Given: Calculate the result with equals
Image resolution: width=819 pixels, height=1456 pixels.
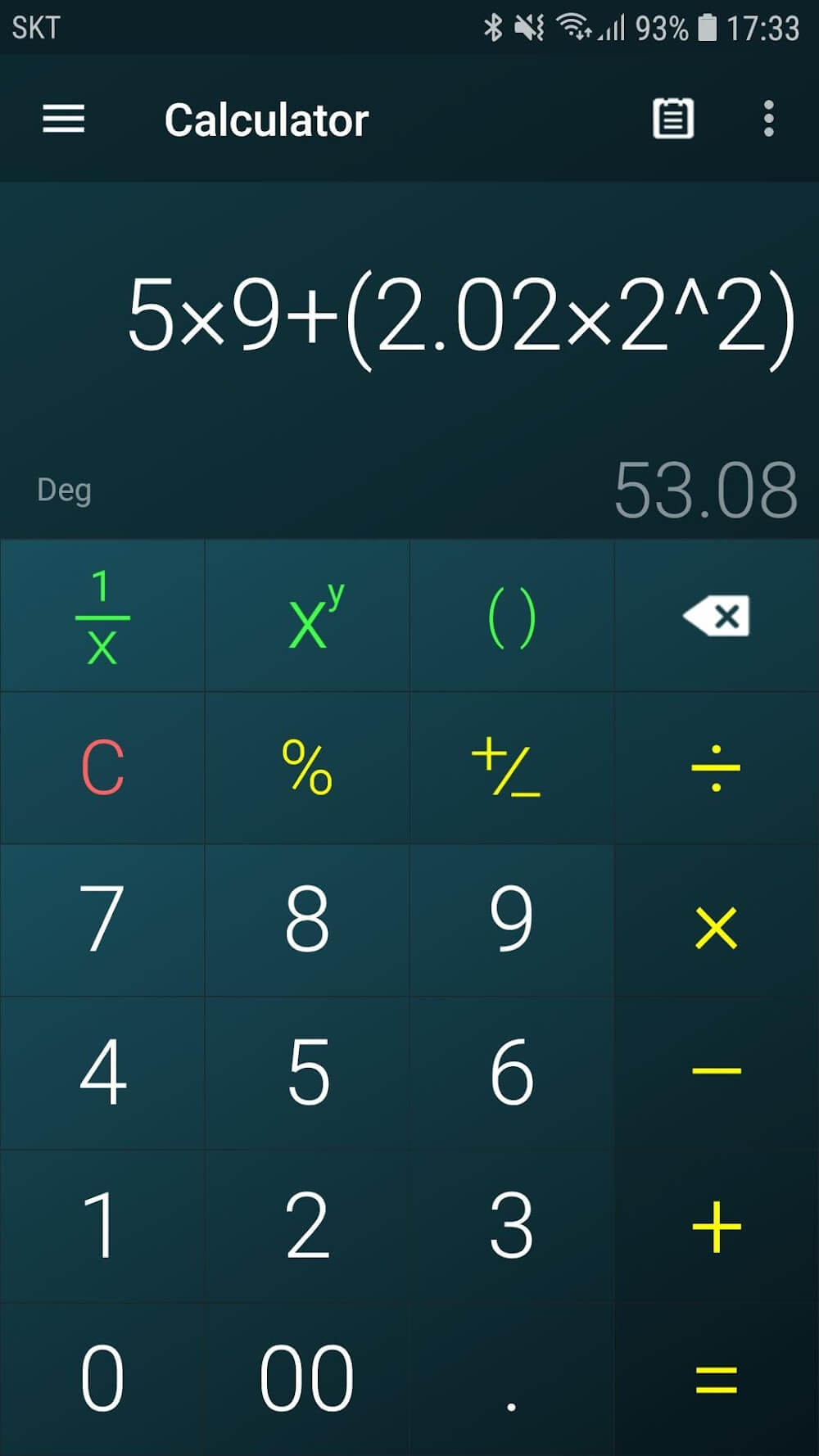Looking at the screenshot, I should pos(717,1379).
